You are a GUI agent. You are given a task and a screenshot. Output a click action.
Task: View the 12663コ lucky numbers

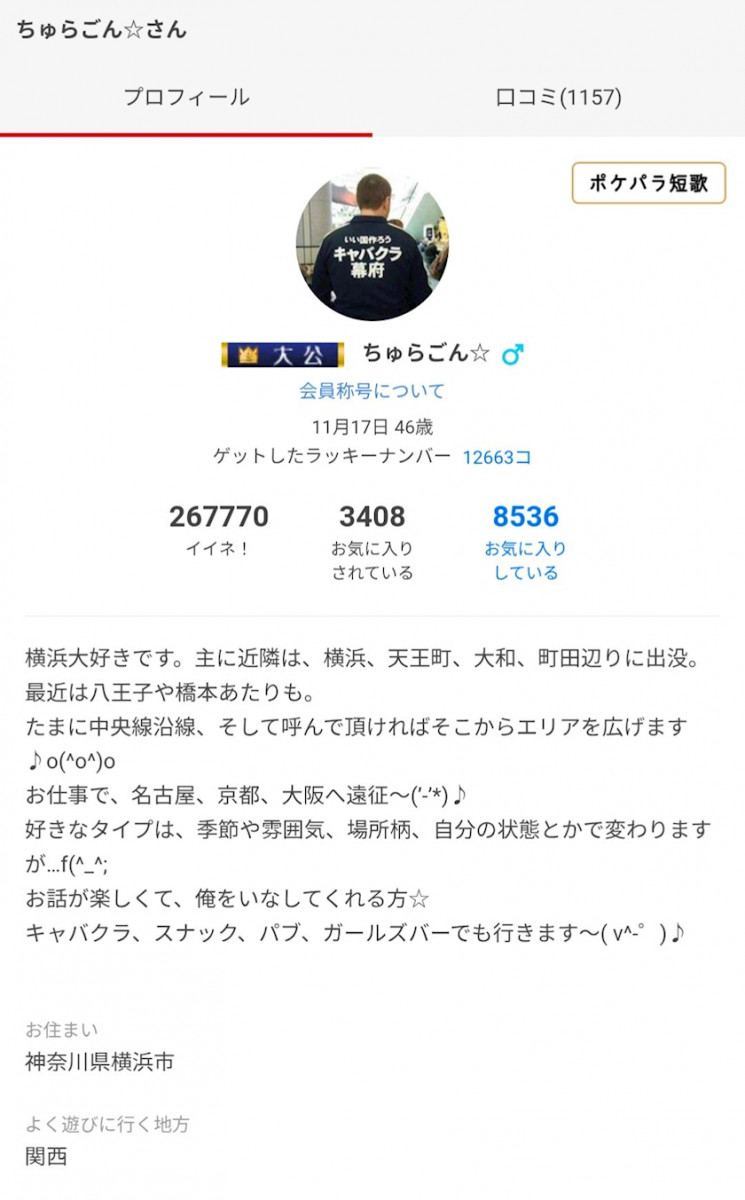pos(496,458)
